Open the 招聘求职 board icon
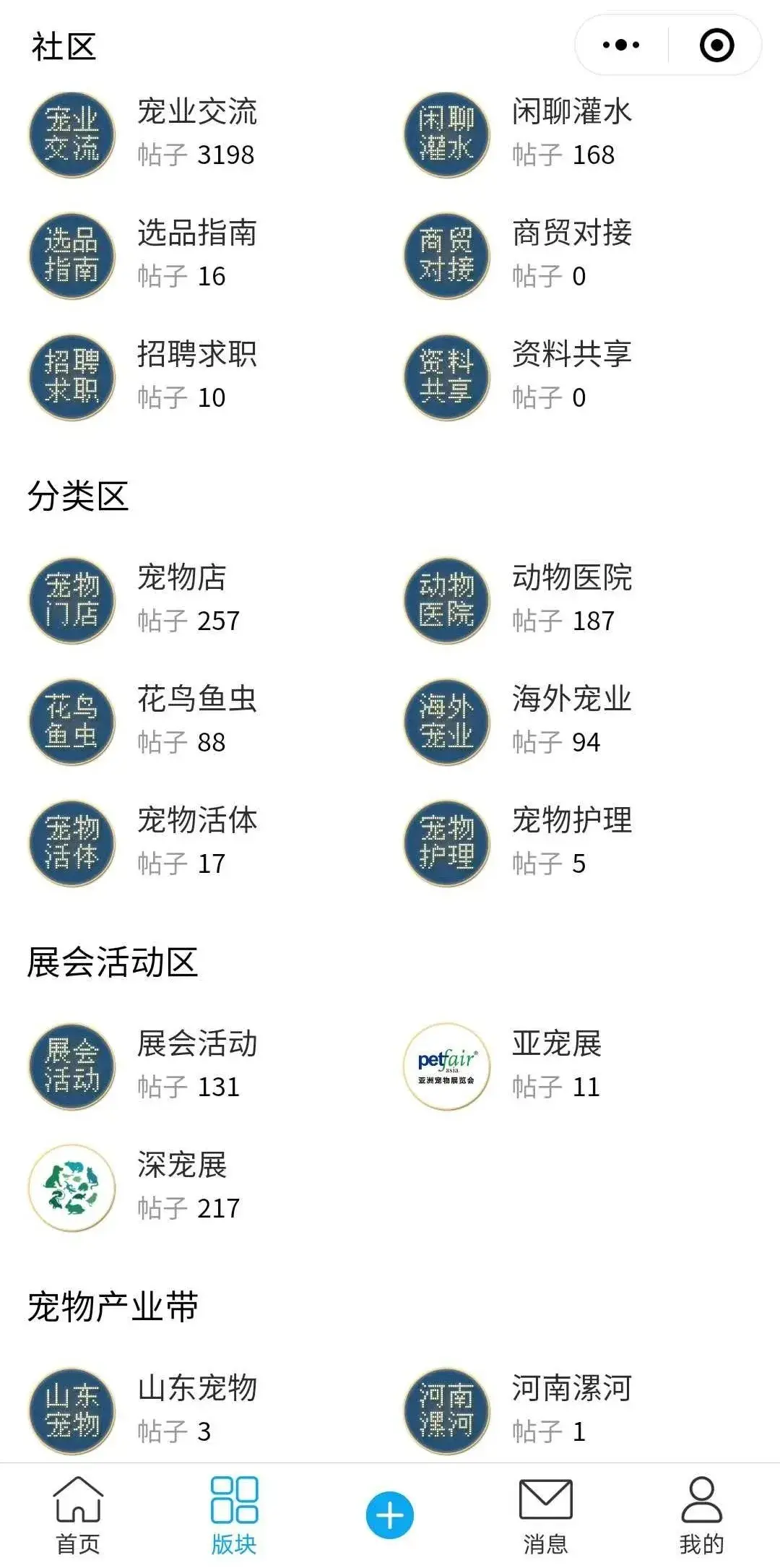The height and width of the screenshot is (1568, 780). (71, 376)
